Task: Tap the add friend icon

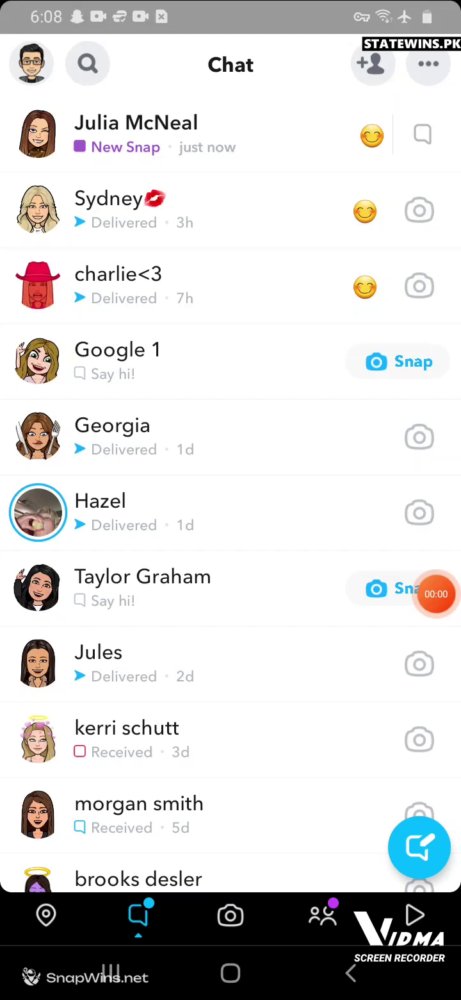Action: [x=372, y=63]
